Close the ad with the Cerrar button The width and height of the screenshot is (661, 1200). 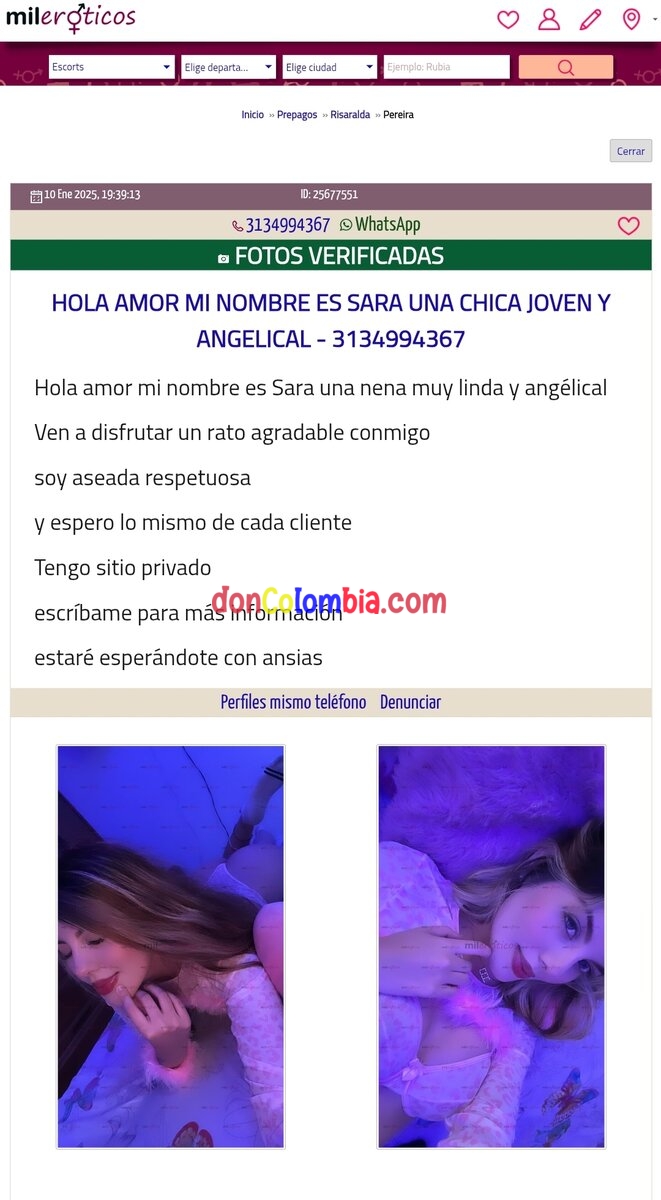(x=630, y=151)
